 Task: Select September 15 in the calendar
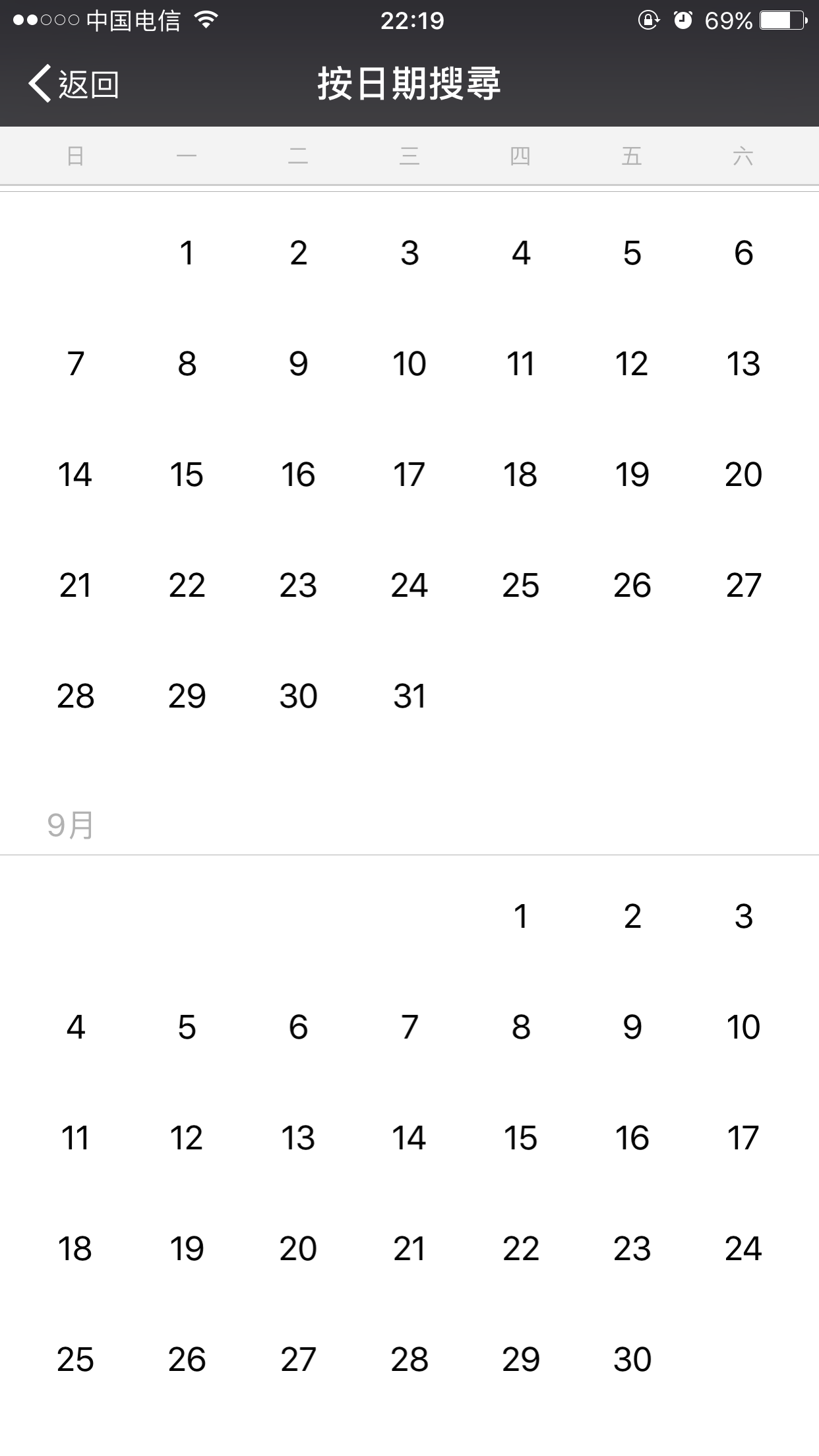[520, 1137]
